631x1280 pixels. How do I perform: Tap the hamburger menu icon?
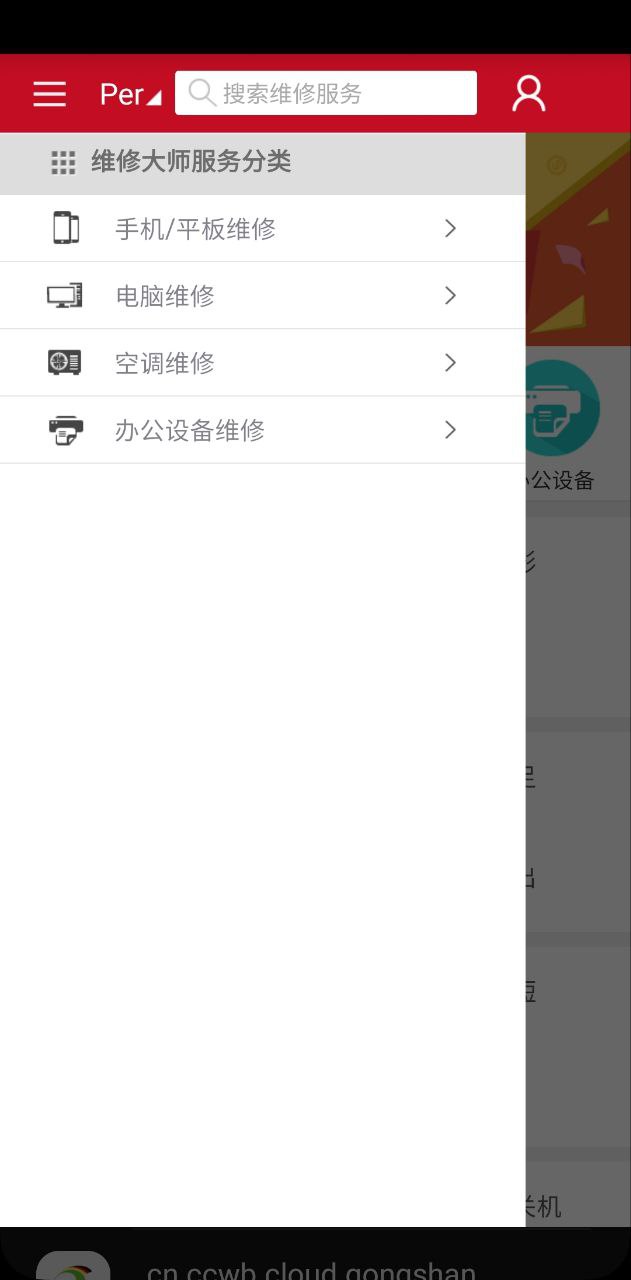pyautogui.click(x=49, y=94)
